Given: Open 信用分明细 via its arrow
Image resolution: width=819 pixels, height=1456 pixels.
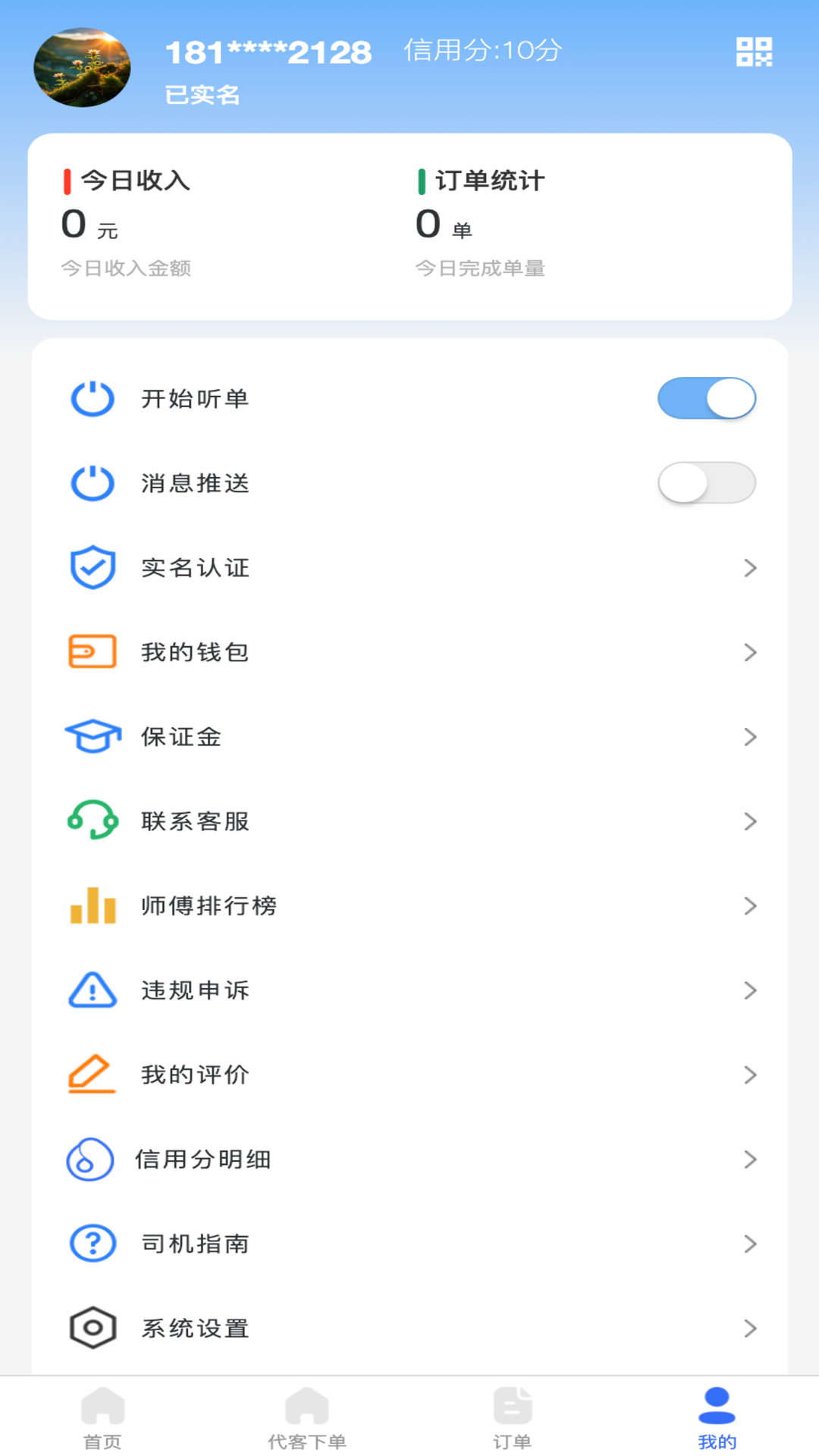Looking at the screenshot, I should pos(751,1159).
